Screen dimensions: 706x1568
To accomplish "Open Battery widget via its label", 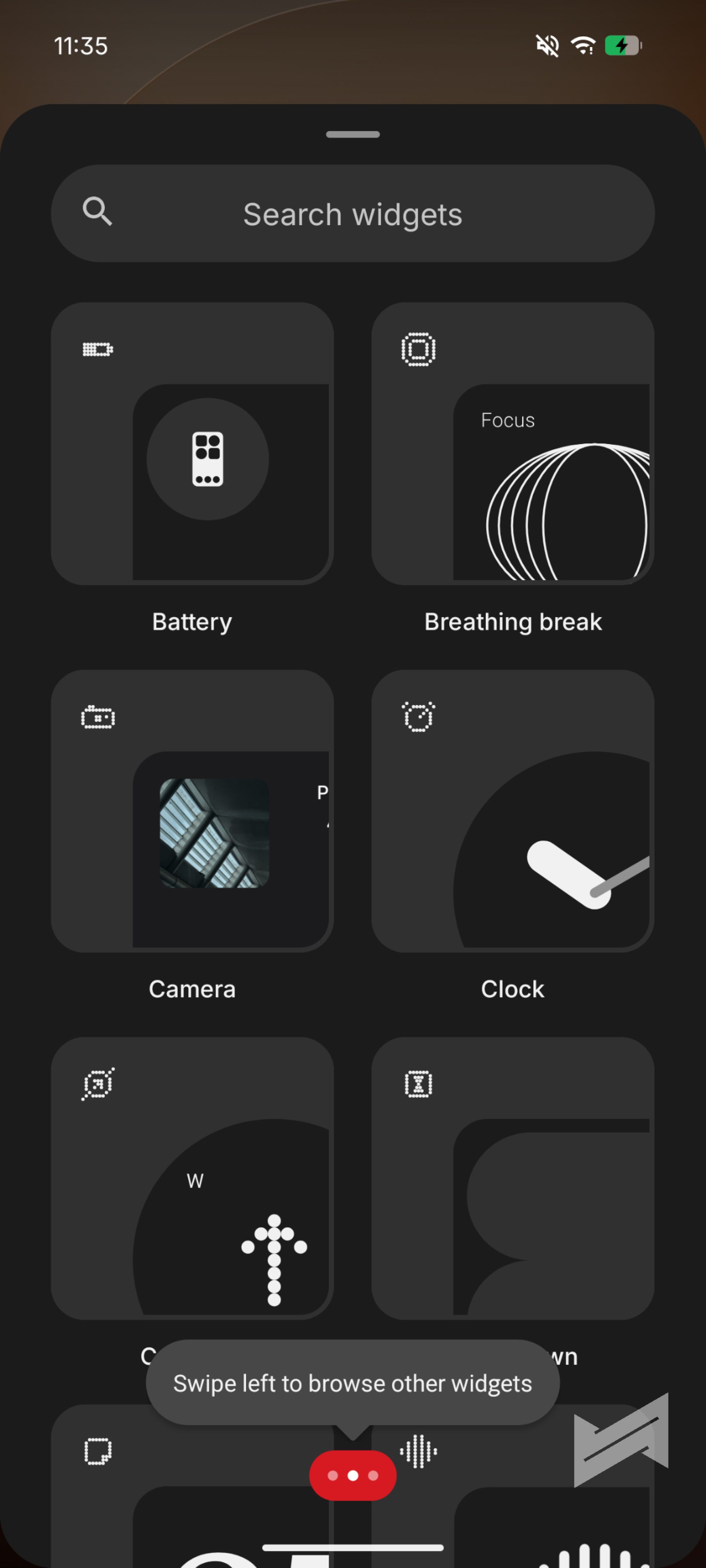I will click(x=191, y=622).
